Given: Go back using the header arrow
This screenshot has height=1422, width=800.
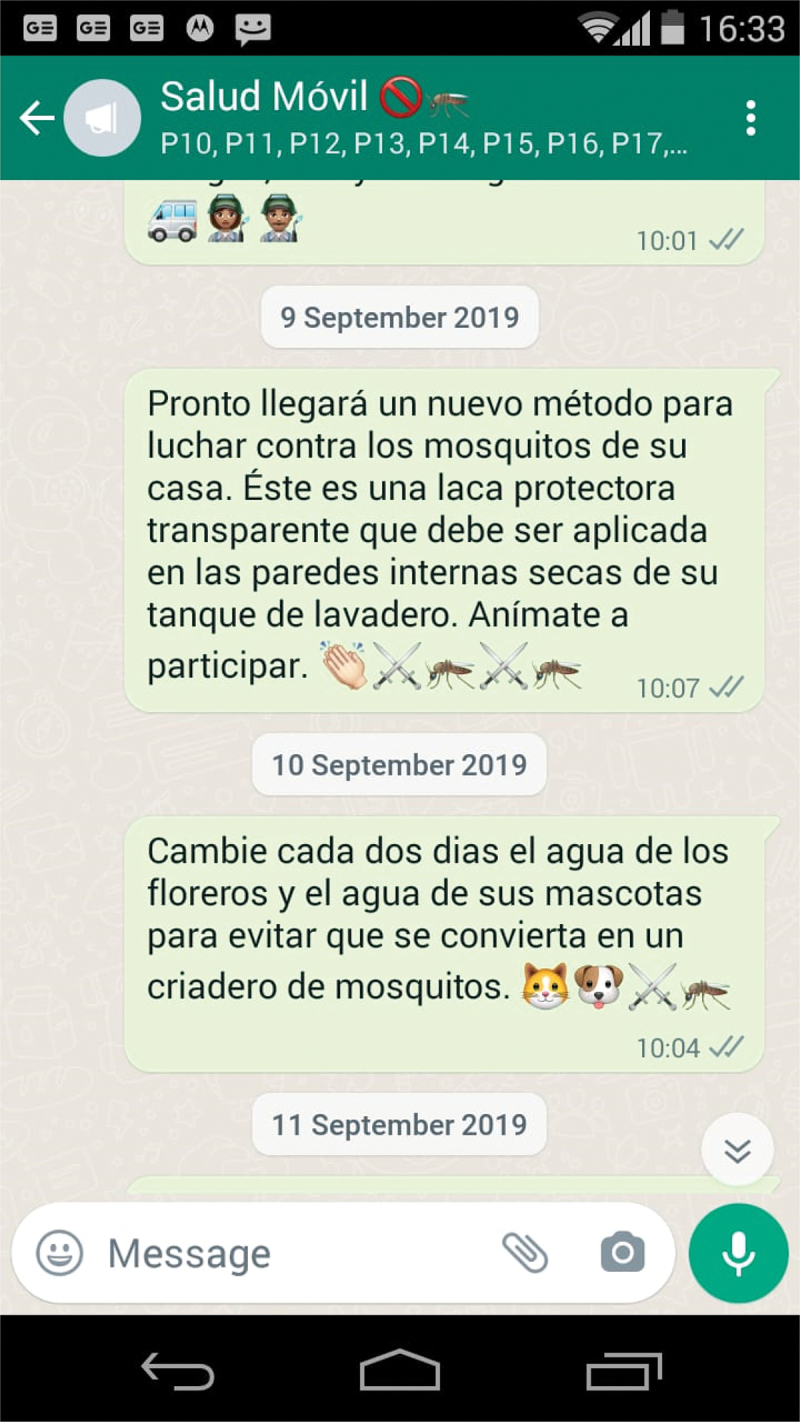Looking at the screenshot, I should (37, 118).
